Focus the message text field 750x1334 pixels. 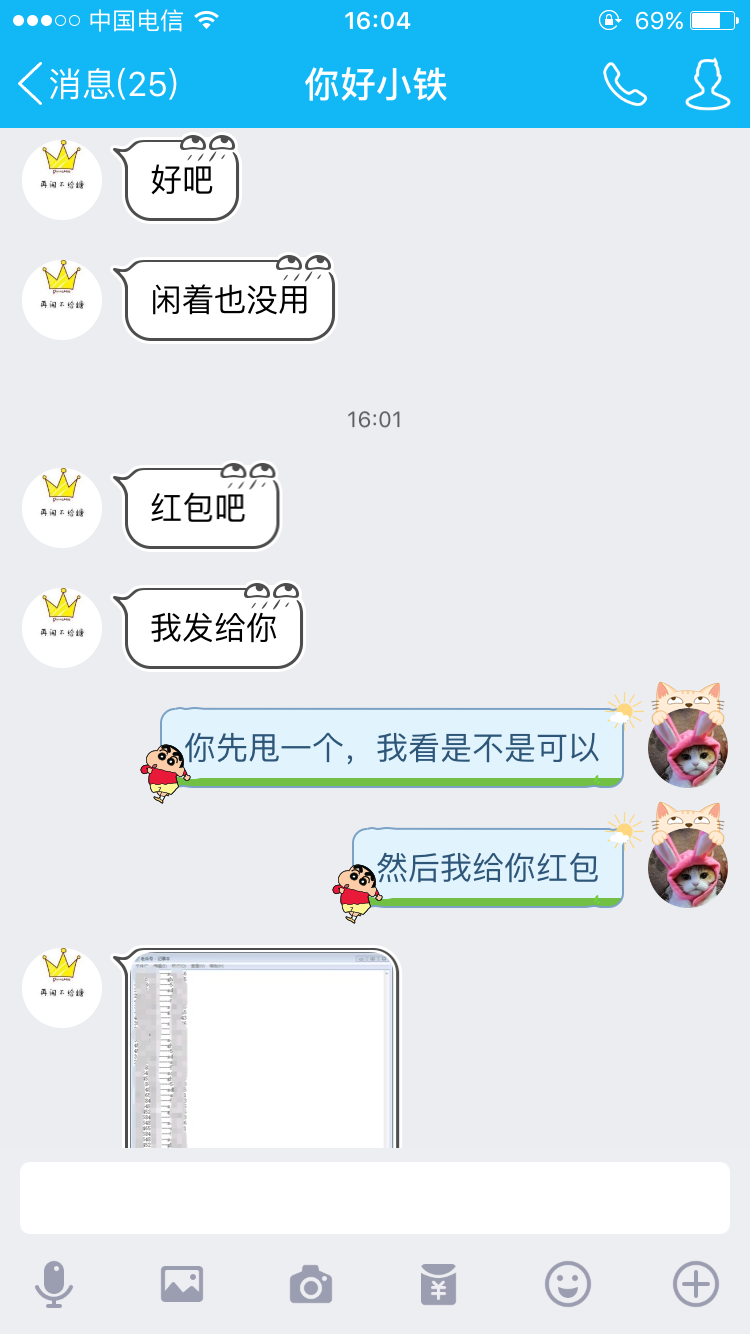coord(375,1197)
